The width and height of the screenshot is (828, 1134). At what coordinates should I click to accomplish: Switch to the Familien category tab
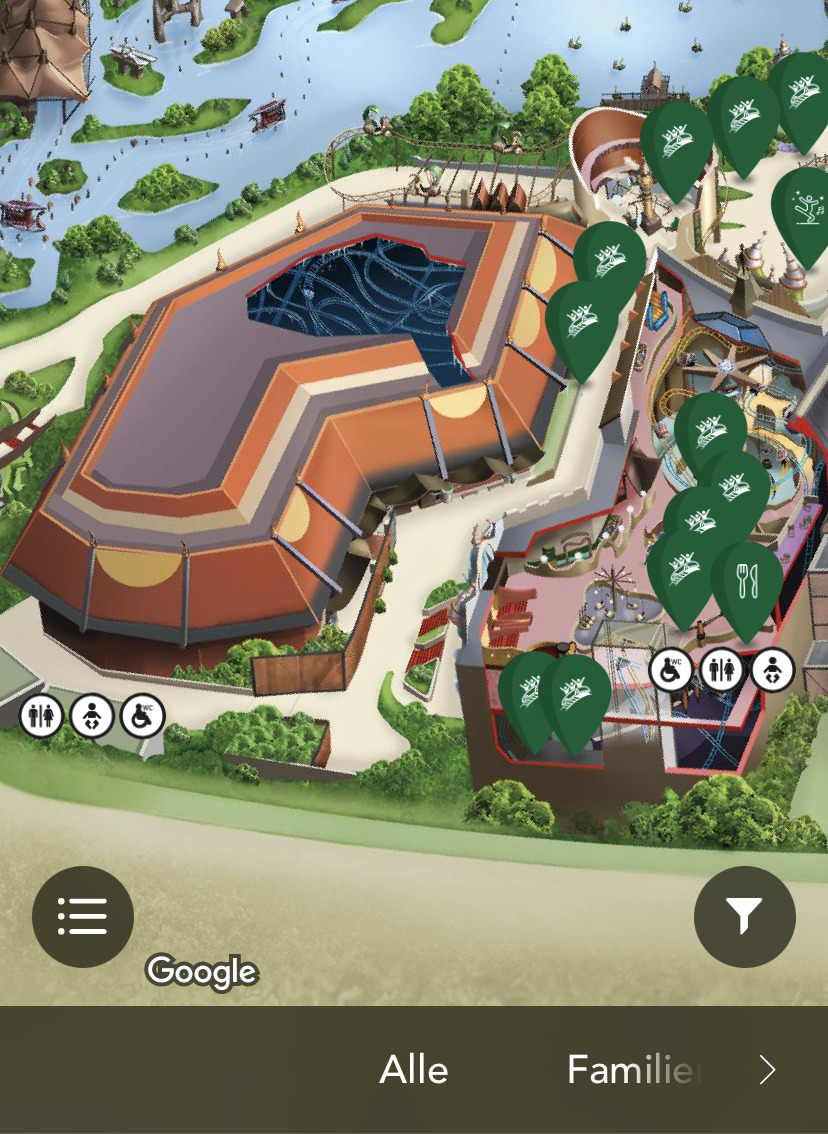click(x=632, y=1070)
